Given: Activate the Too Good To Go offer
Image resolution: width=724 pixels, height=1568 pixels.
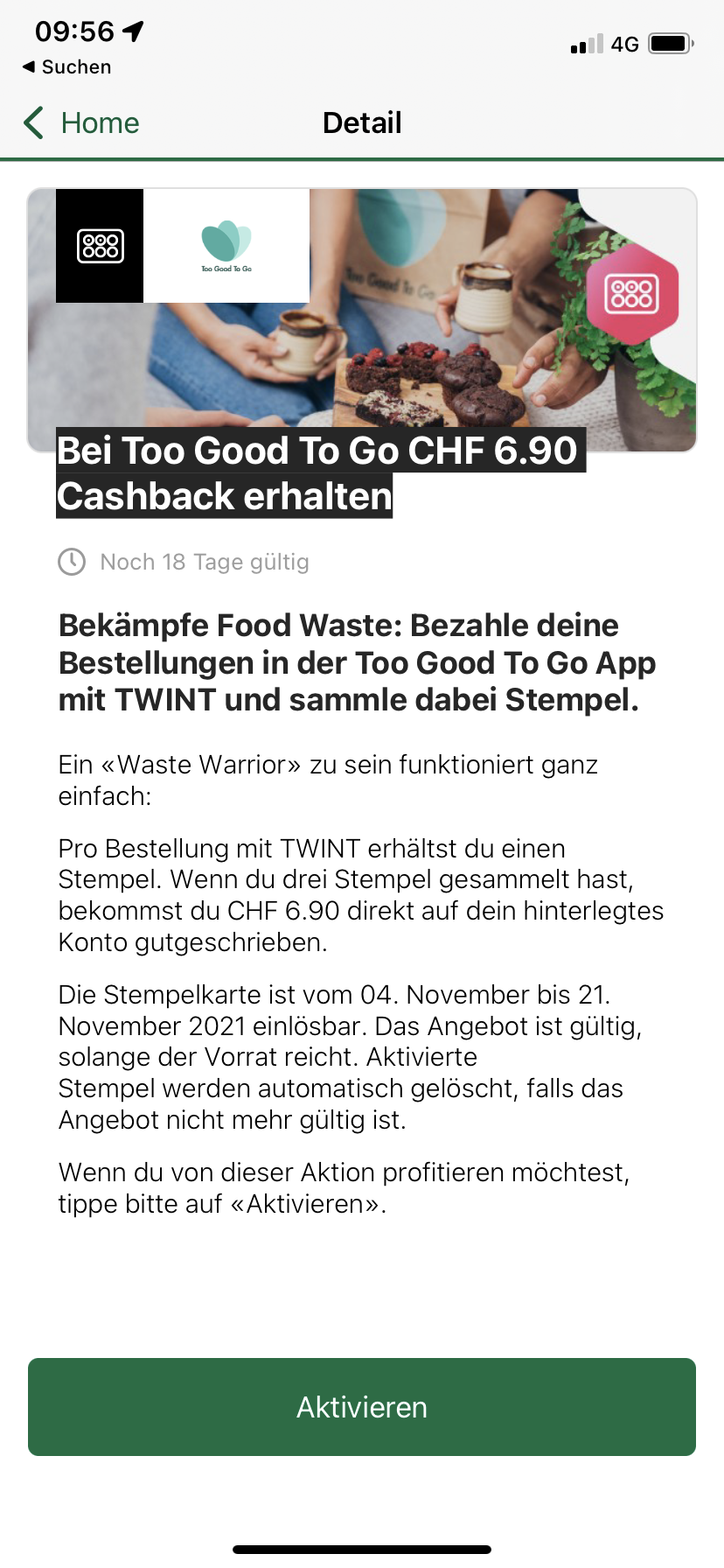Looking at the screenshot, I should click(362, 1406).
